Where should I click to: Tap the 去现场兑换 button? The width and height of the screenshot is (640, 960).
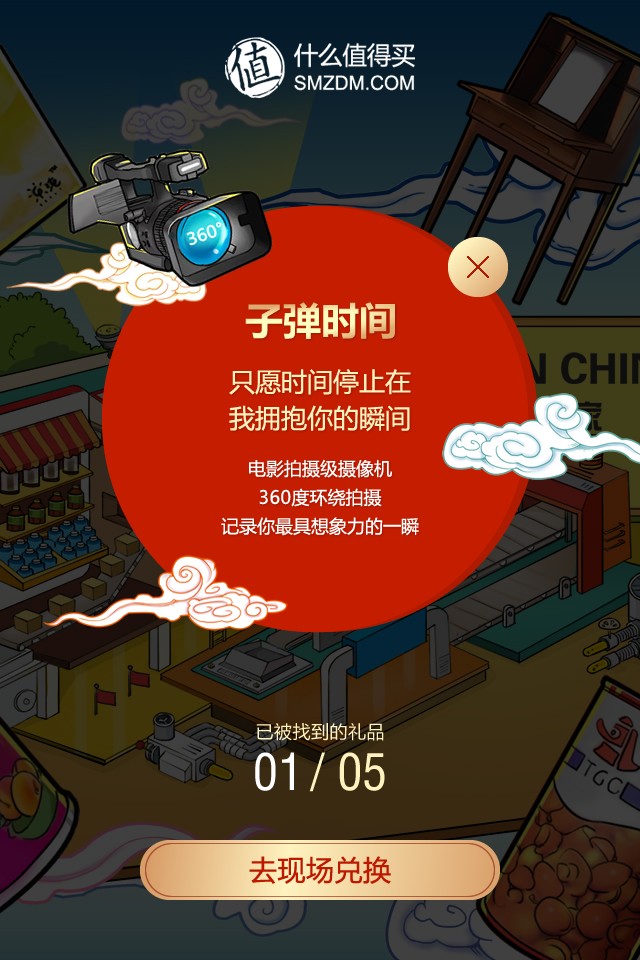(320, 870)
